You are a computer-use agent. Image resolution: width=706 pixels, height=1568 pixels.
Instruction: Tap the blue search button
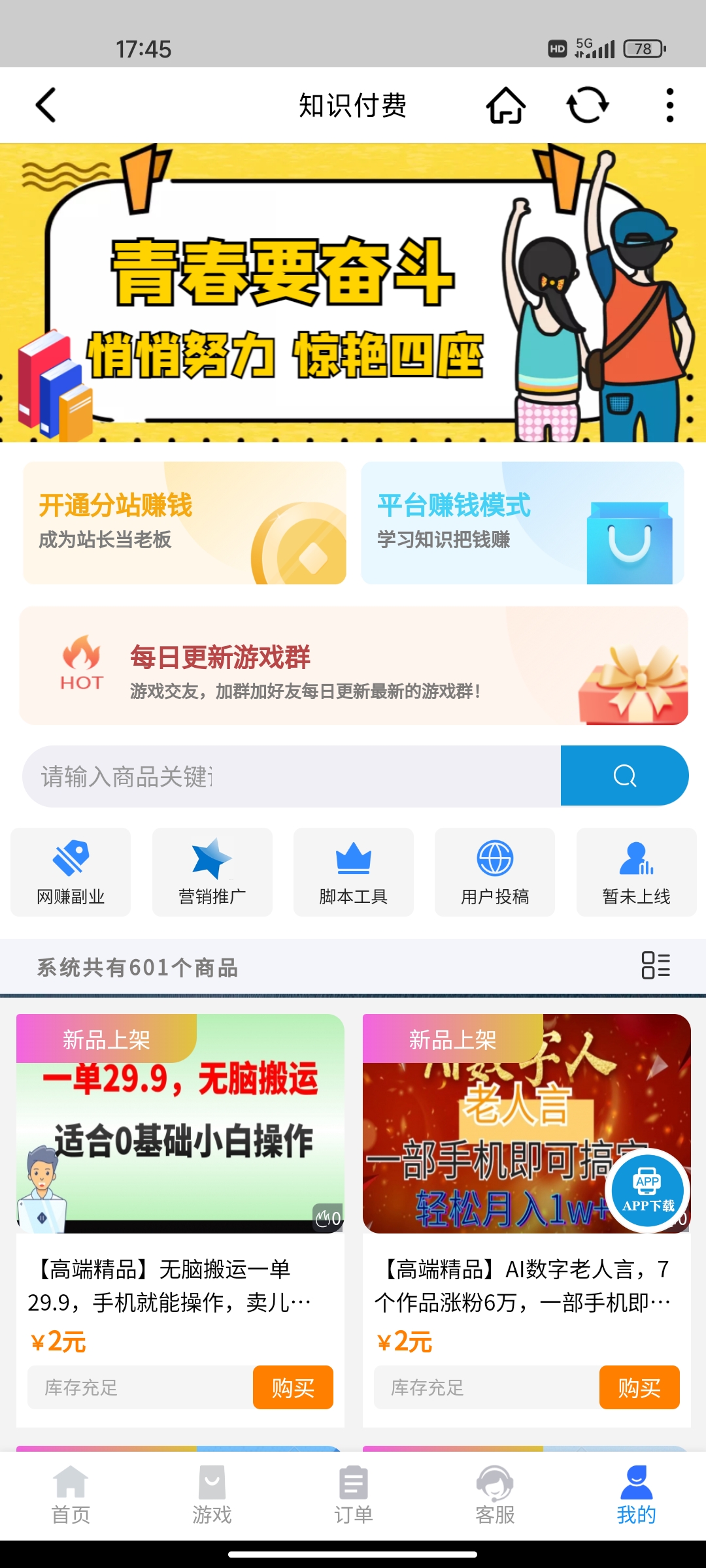click(624, 776)
